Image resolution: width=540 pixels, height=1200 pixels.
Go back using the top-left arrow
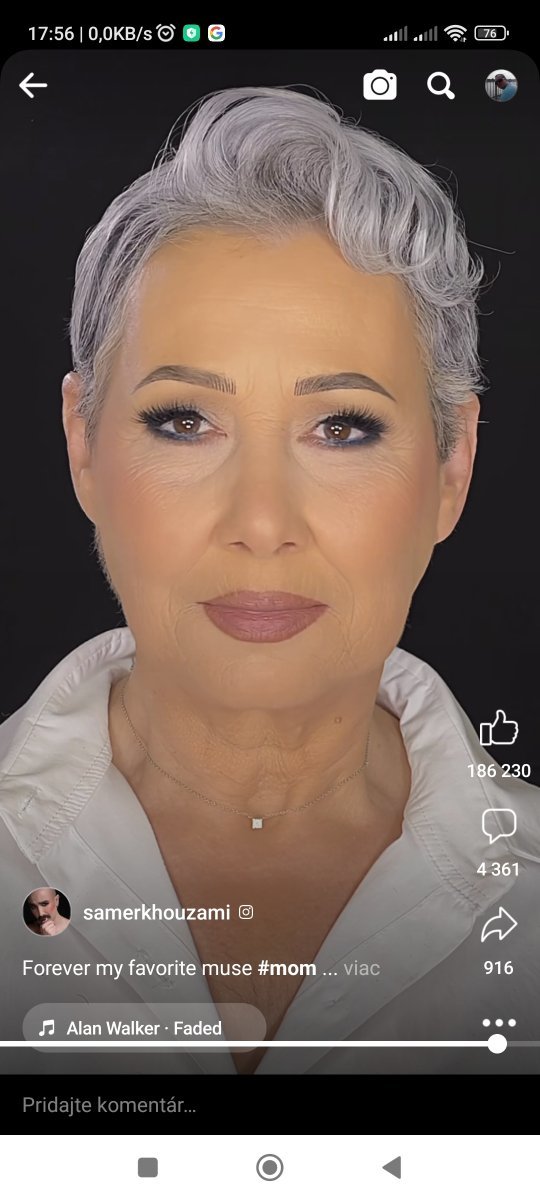(33, 86)
